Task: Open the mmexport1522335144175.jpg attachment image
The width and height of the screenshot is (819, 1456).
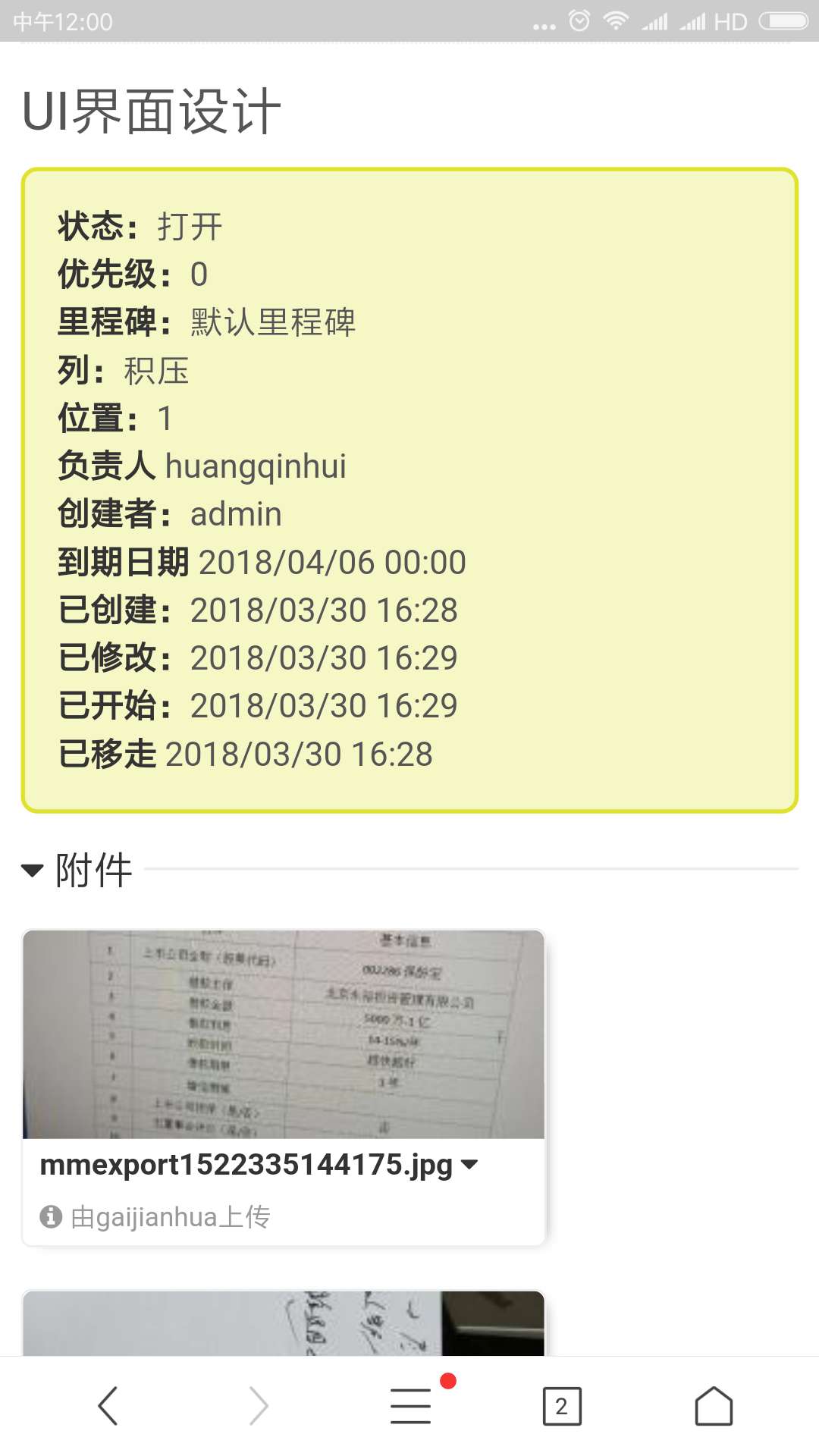Action: (x=284, y=1034)
